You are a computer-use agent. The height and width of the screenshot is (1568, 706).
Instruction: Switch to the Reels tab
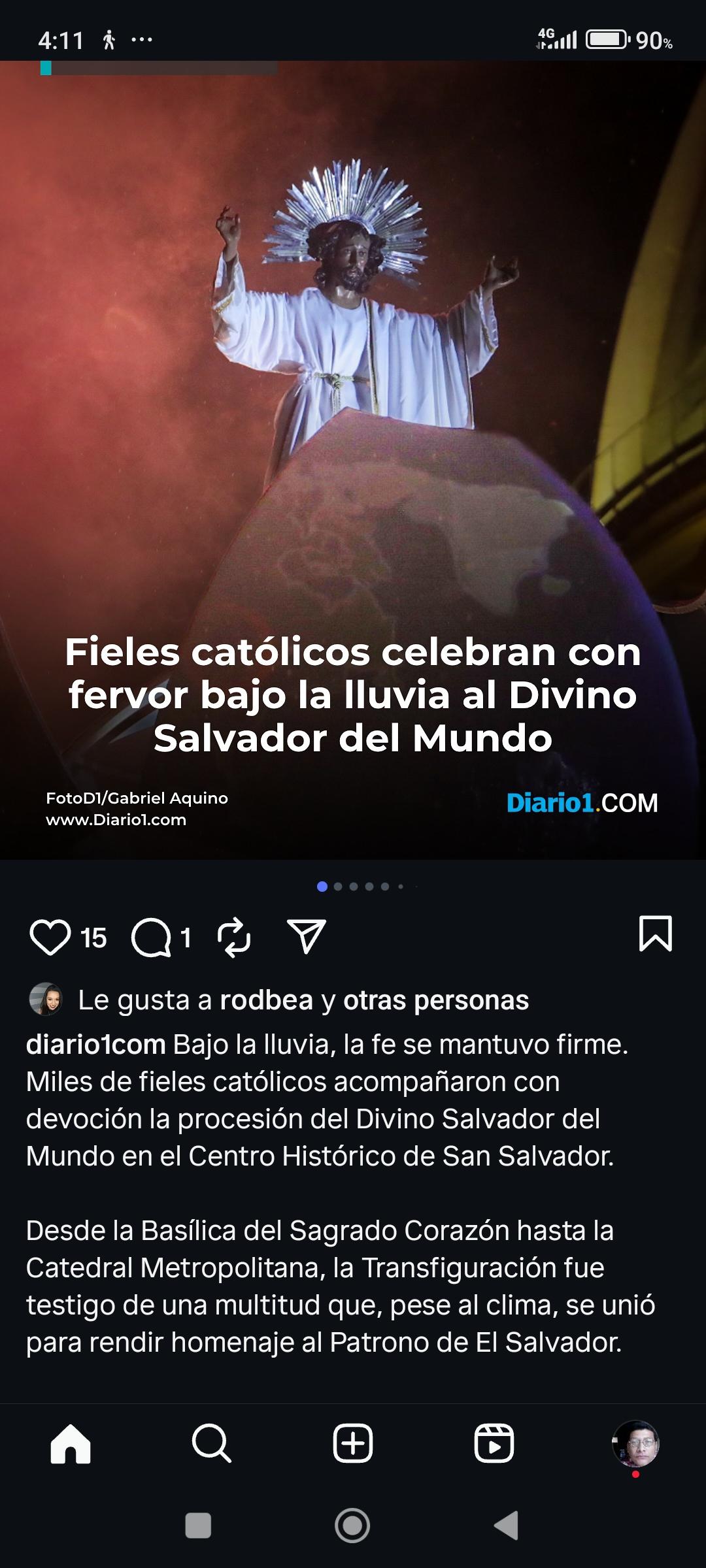(494, 1443)
